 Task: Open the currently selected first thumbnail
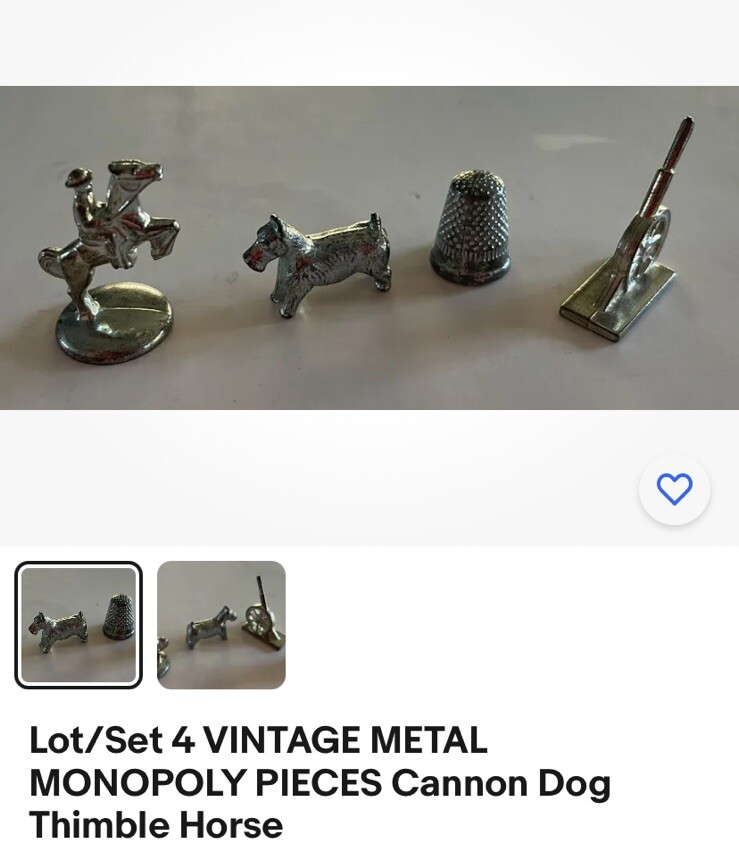[78, 624]
